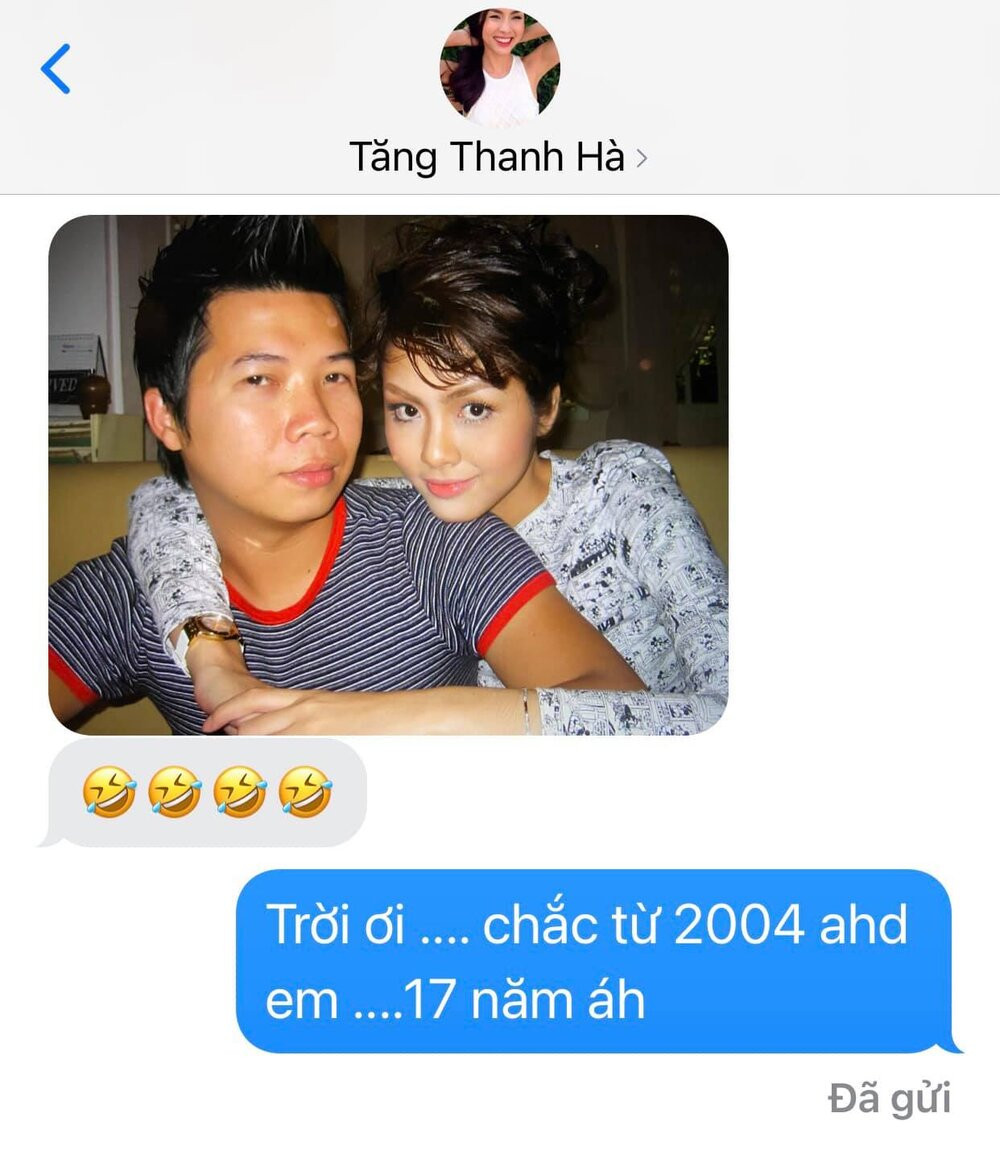Open the received photo in the chat

[388, 475]
